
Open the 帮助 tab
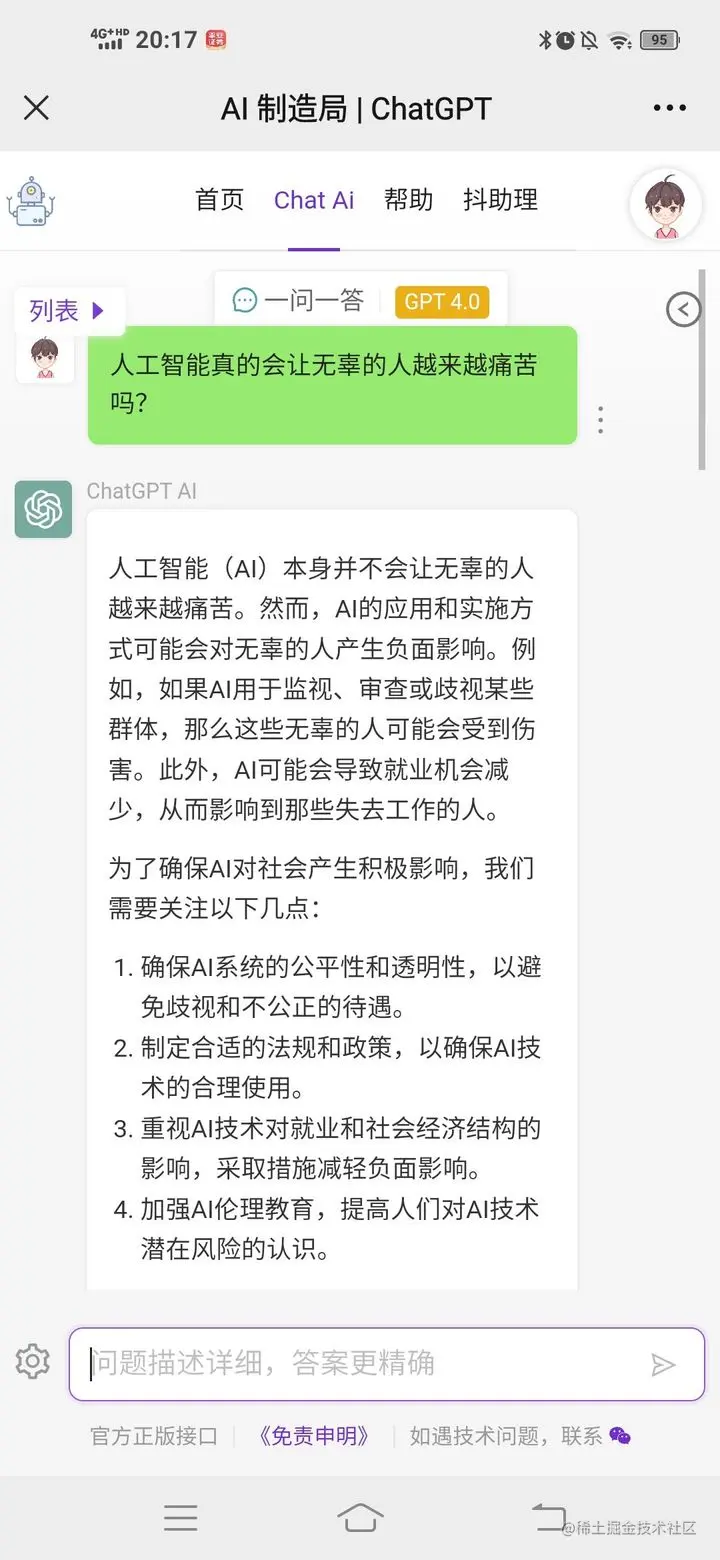(407, 200)
